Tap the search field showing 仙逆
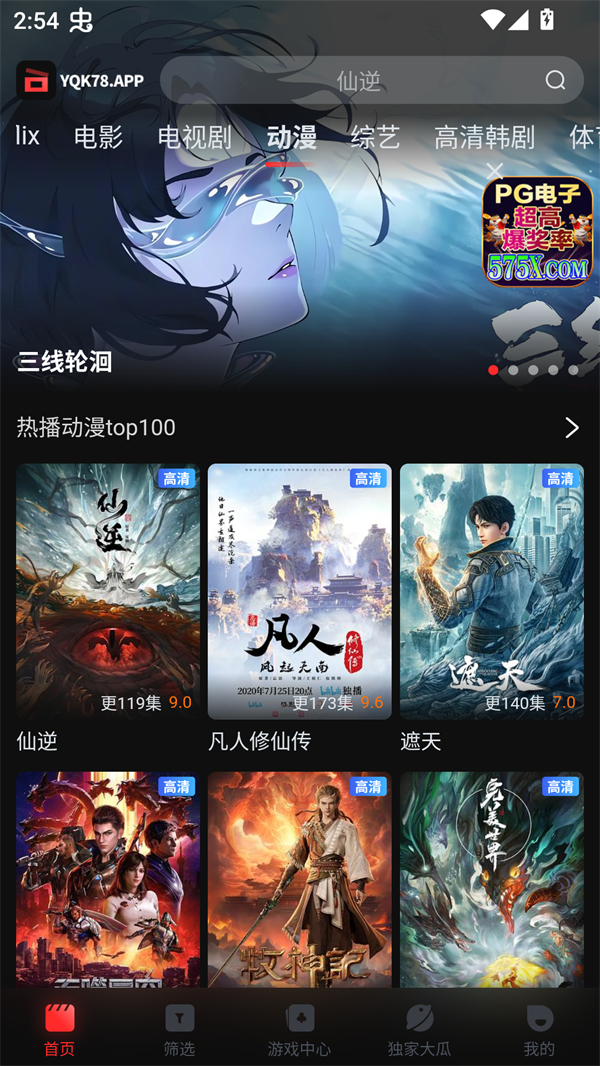The height and width of the screenshot is (1066, 600). click(358, 81)
